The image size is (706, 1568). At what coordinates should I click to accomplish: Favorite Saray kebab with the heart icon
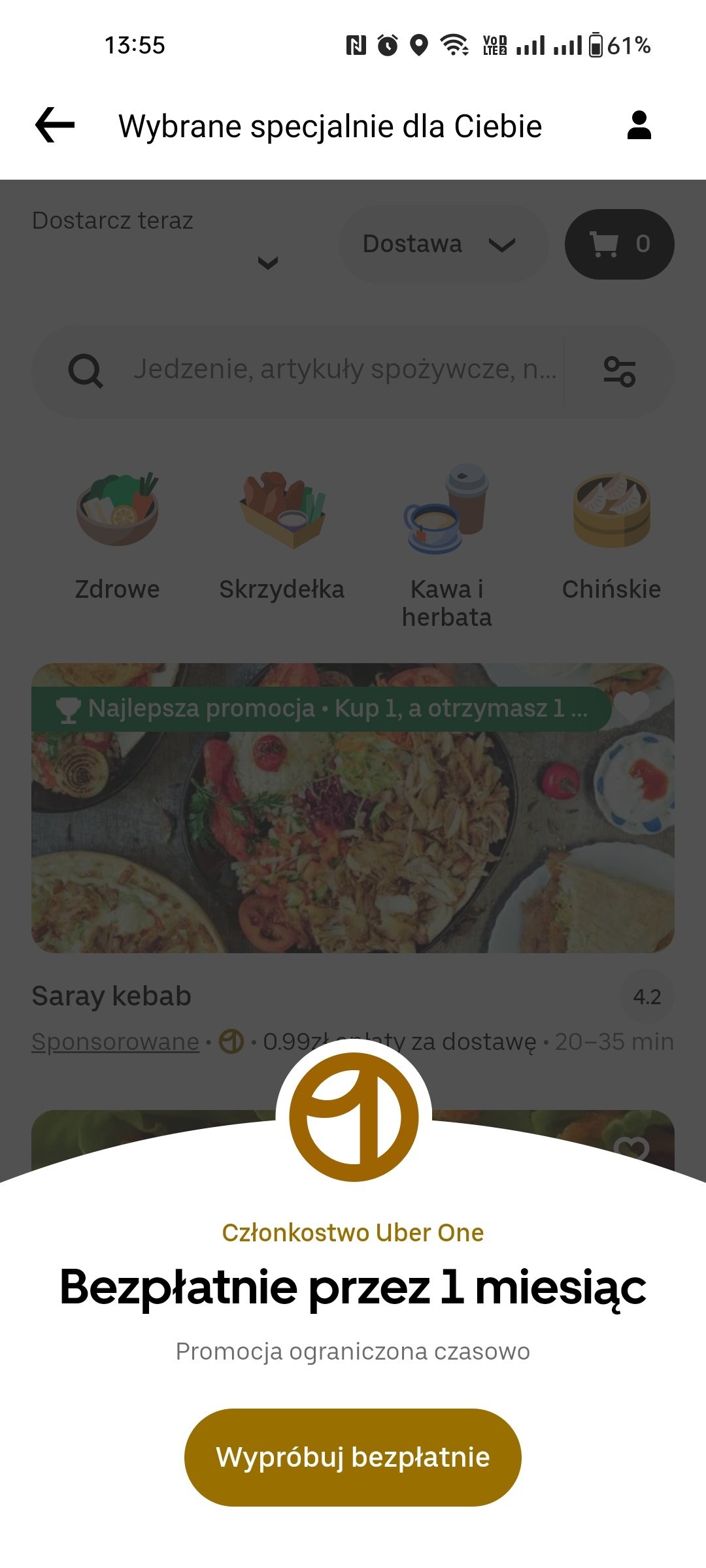[x=632, y=706]
